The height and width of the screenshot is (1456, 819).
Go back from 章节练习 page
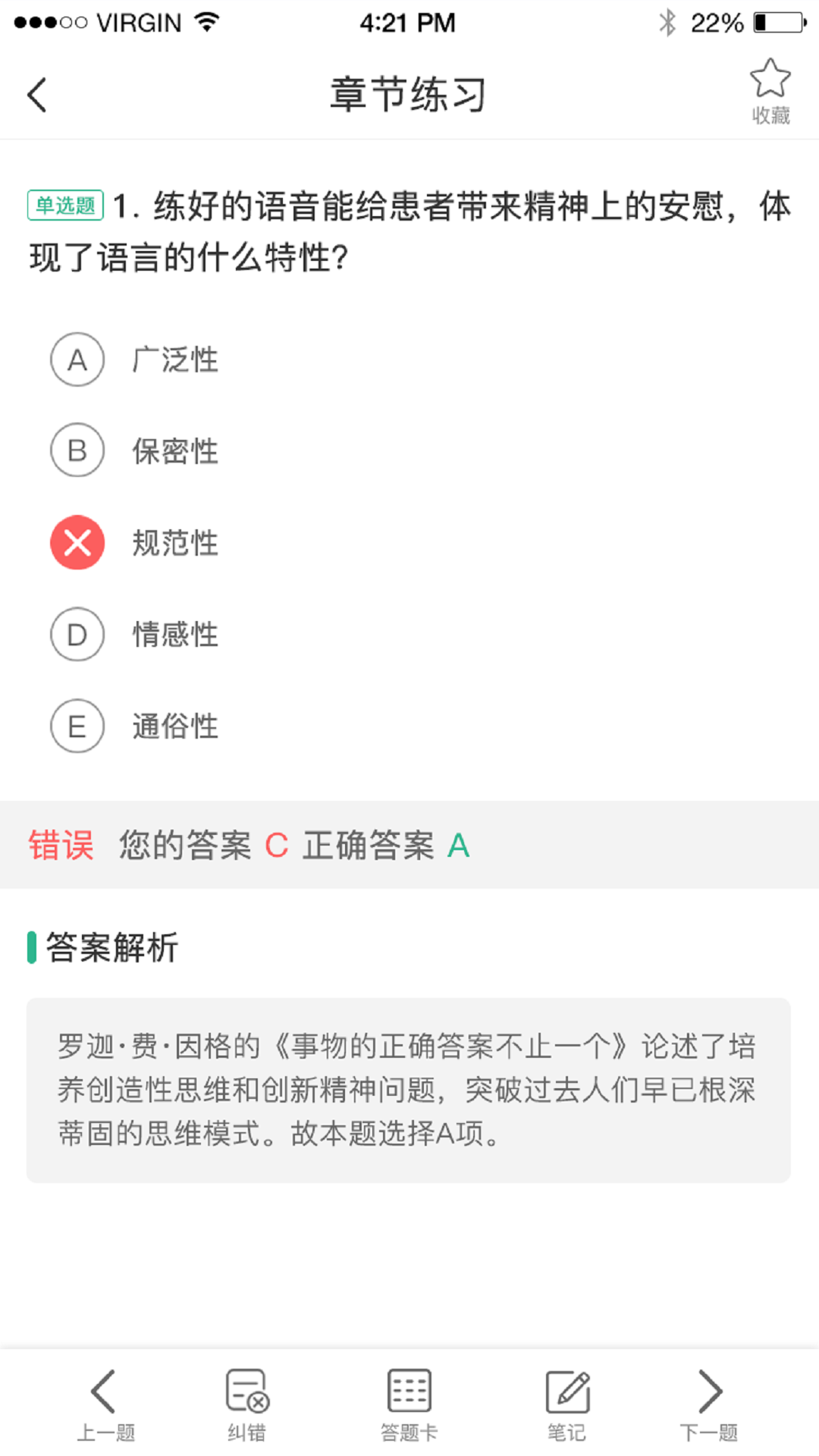click(36, 96)
